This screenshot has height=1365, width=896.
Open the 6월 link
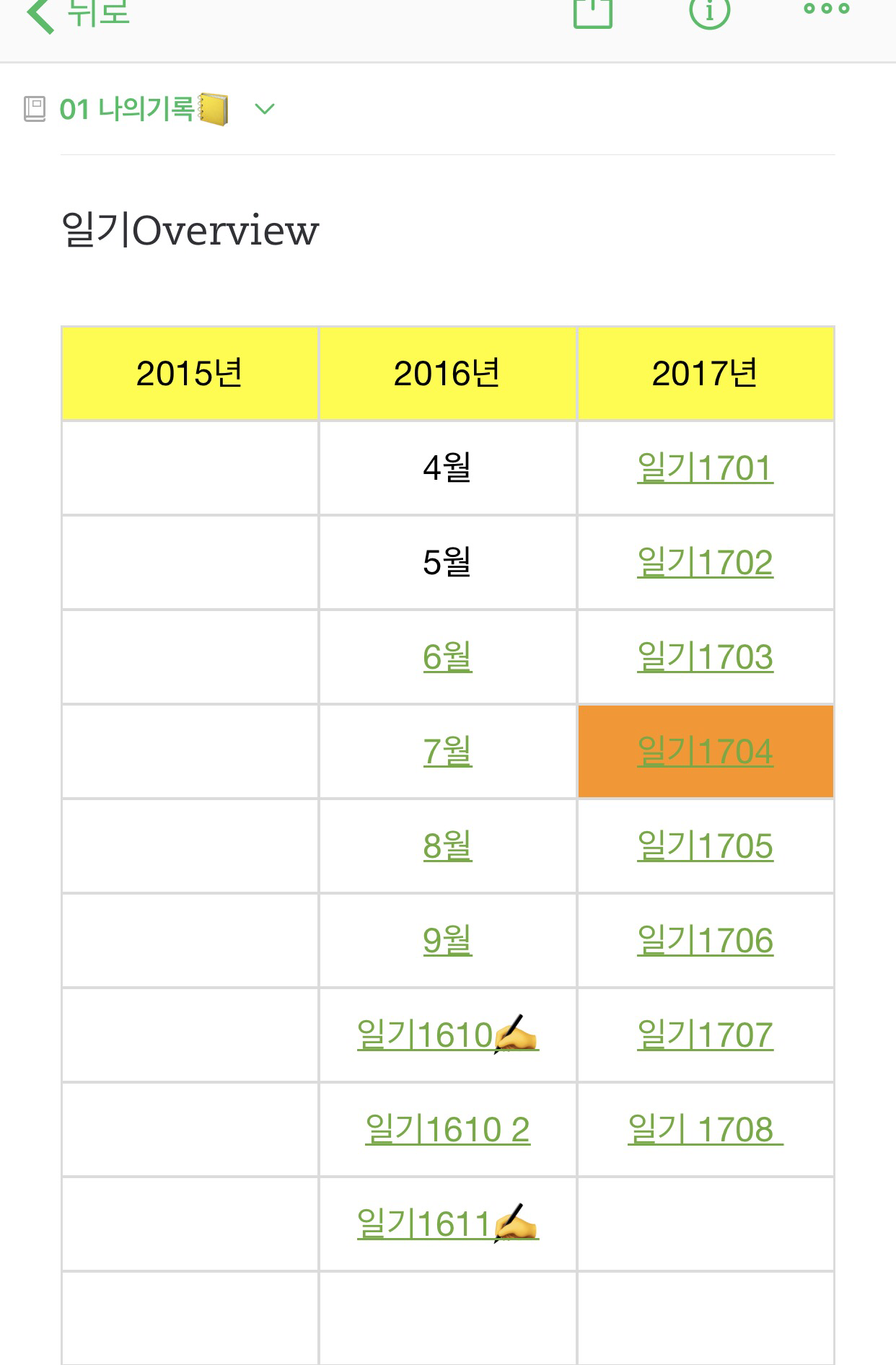pyautogui.click(x=447, y=657)
